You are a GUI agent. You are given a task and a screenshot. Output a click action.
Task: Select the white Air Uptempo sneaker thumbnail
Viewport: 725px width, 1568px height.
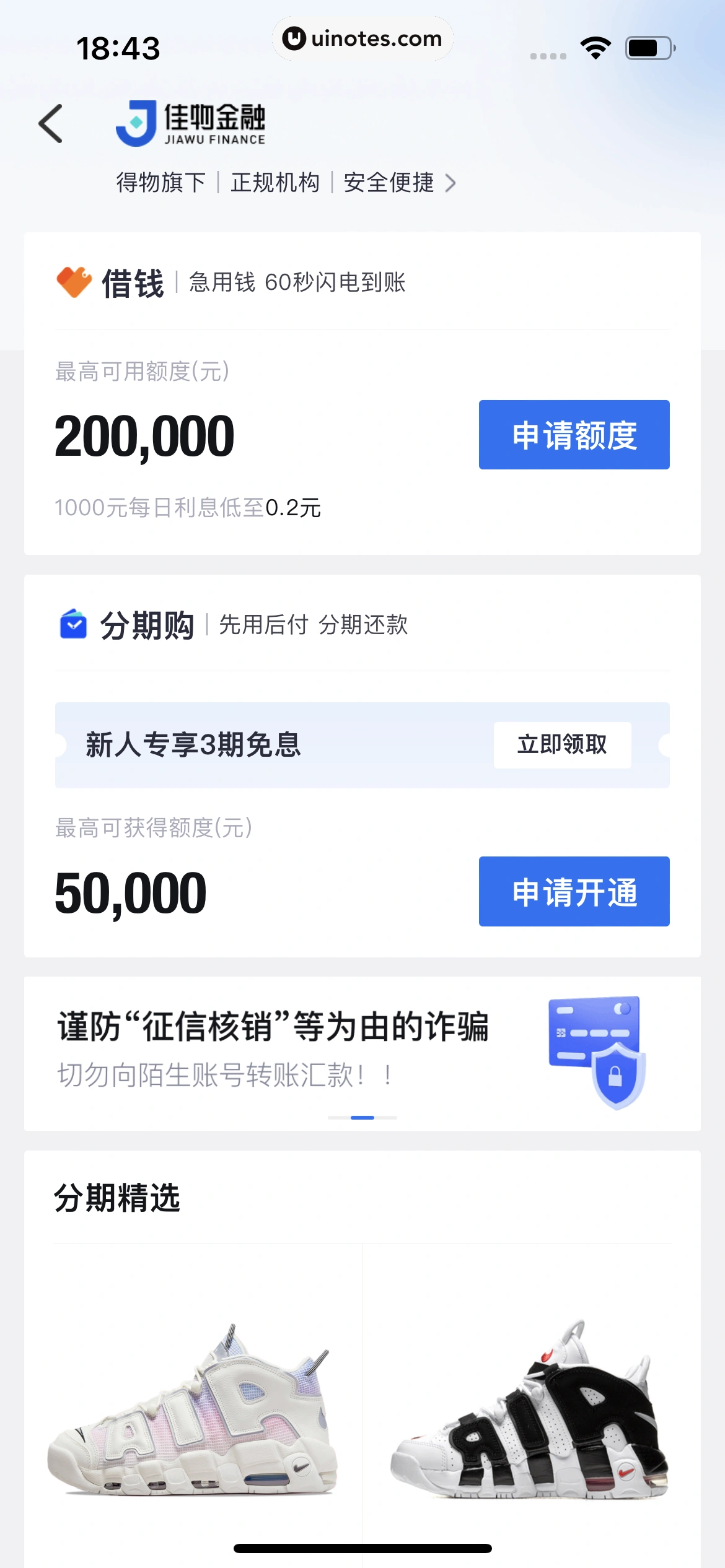tap(192, 1412)
